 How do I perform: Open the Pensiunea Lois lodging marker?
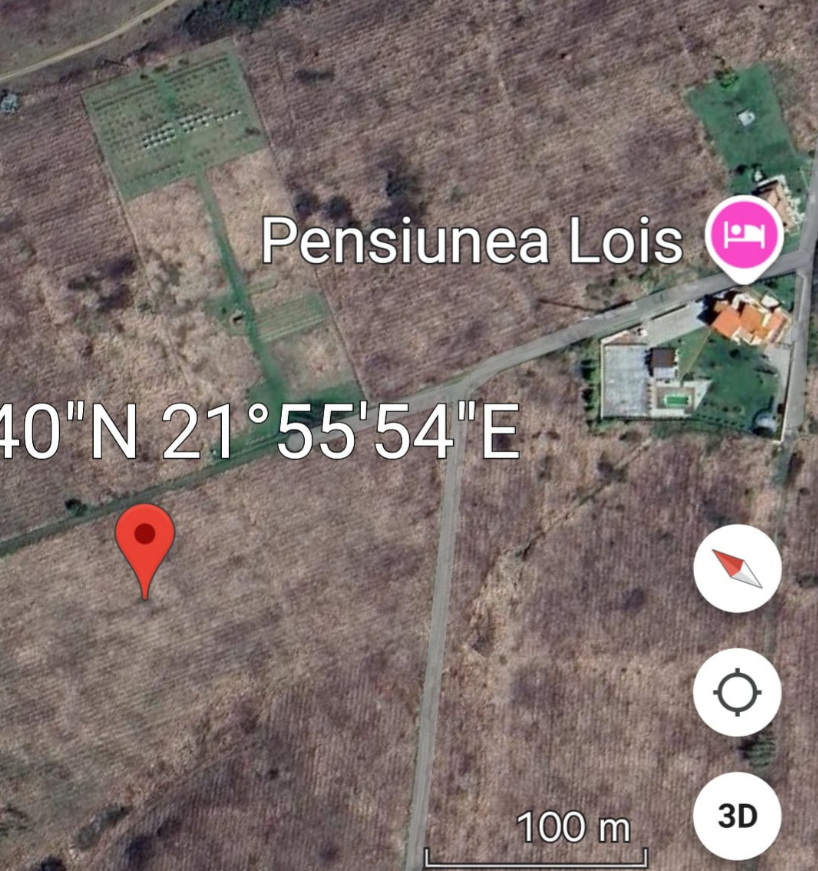click(743, 236)
